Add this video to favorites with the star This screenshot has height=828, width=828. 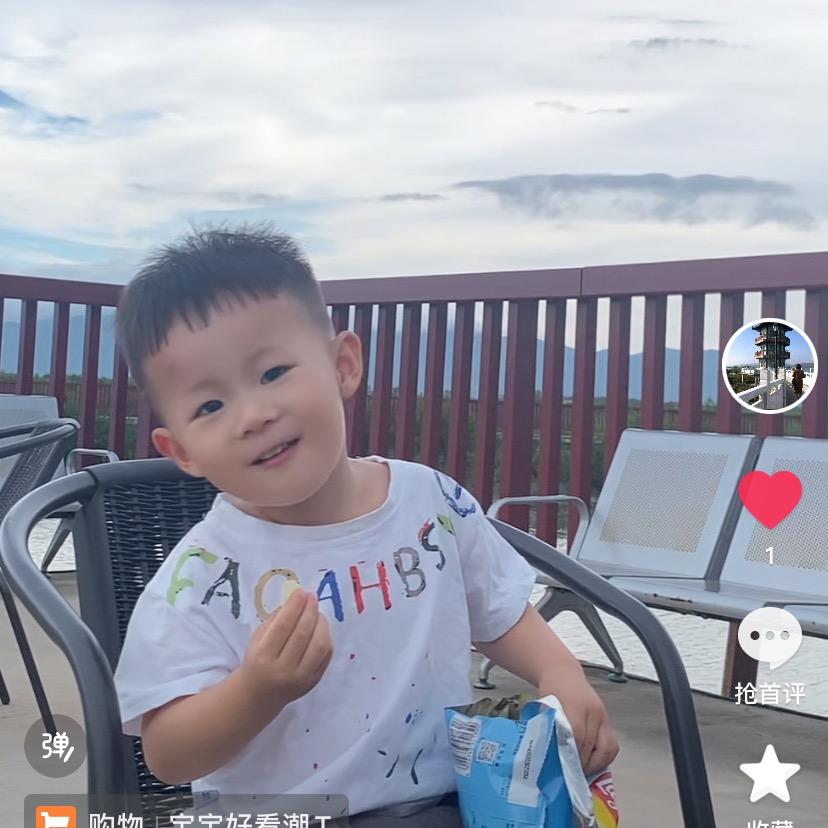[x=769, y=774]
